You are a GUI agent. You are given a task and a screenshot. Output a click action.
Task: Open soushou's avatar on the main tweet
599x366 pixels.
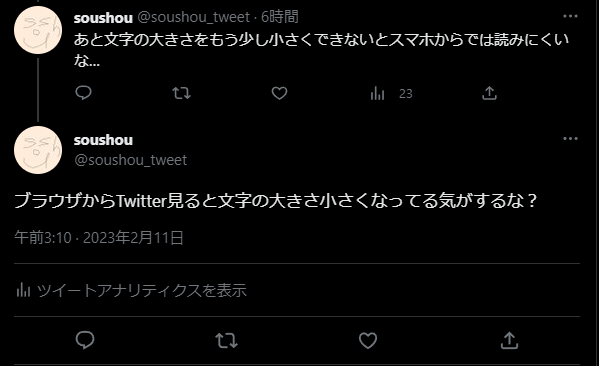(x=38, y=150)
